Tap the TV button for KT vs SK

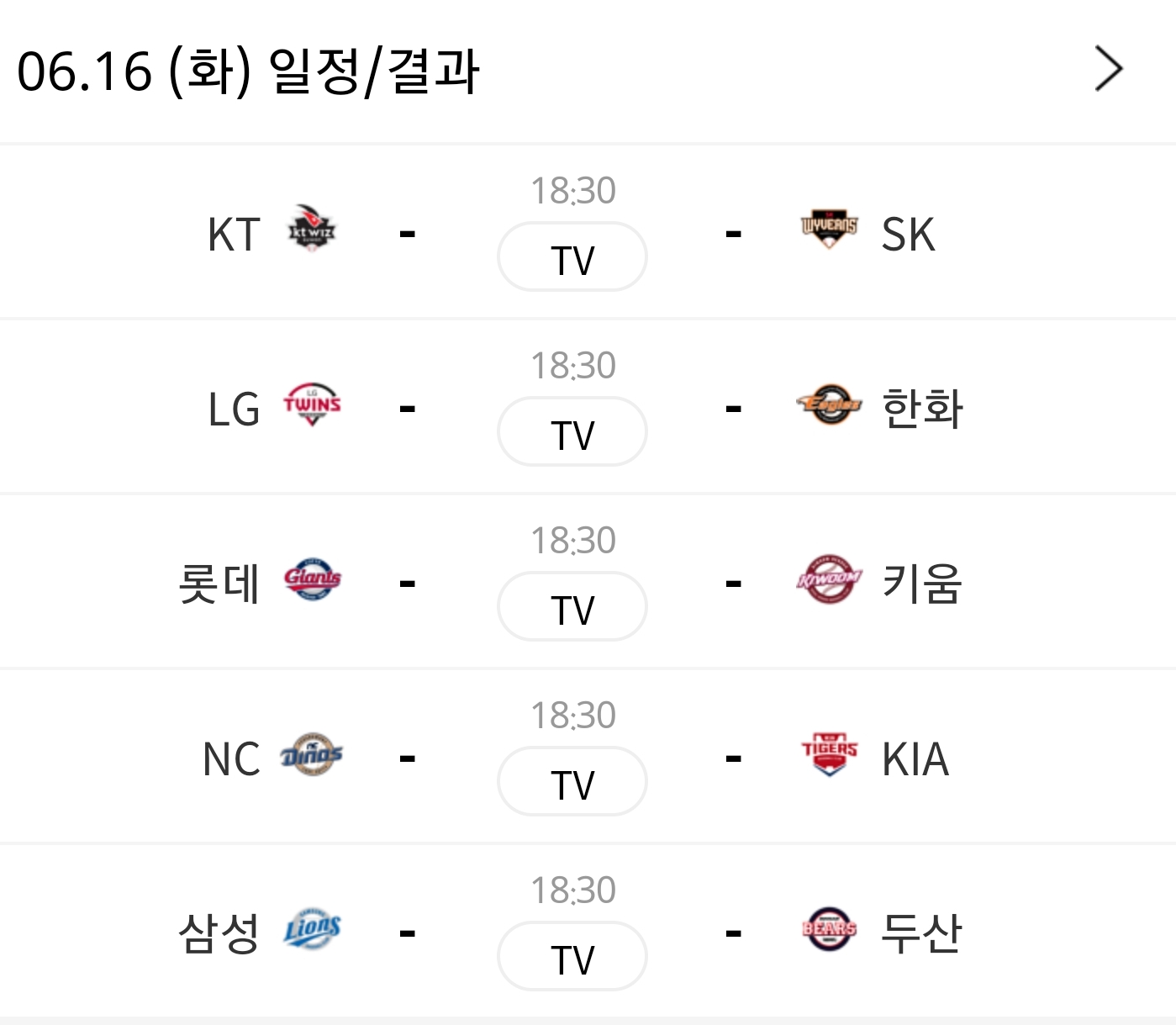(x=572, y=257)
